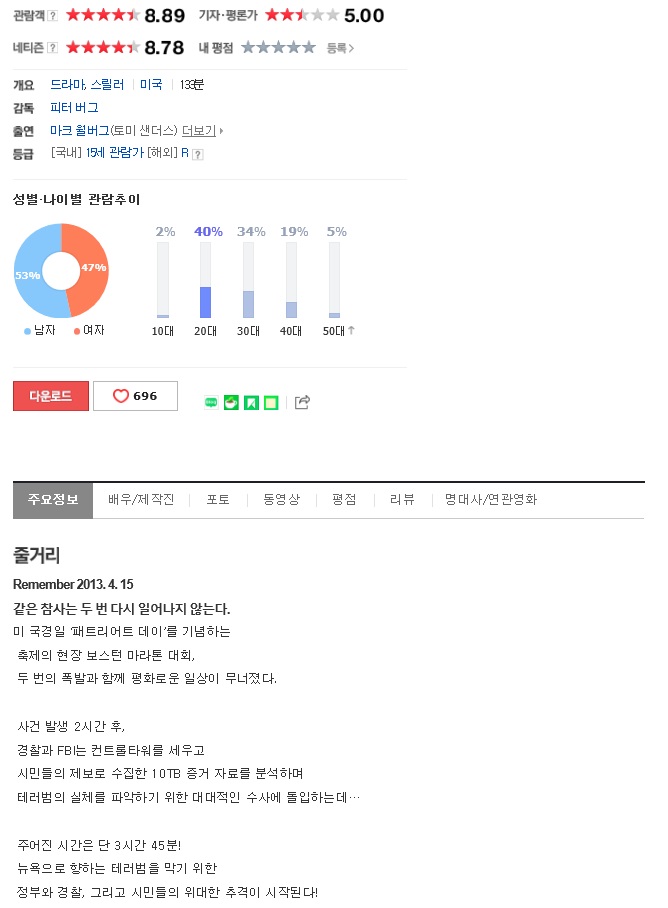The height and width of the screenshot is (908, 668).
Task: Share the movie to Naver cafe
Action: [231, 402]
